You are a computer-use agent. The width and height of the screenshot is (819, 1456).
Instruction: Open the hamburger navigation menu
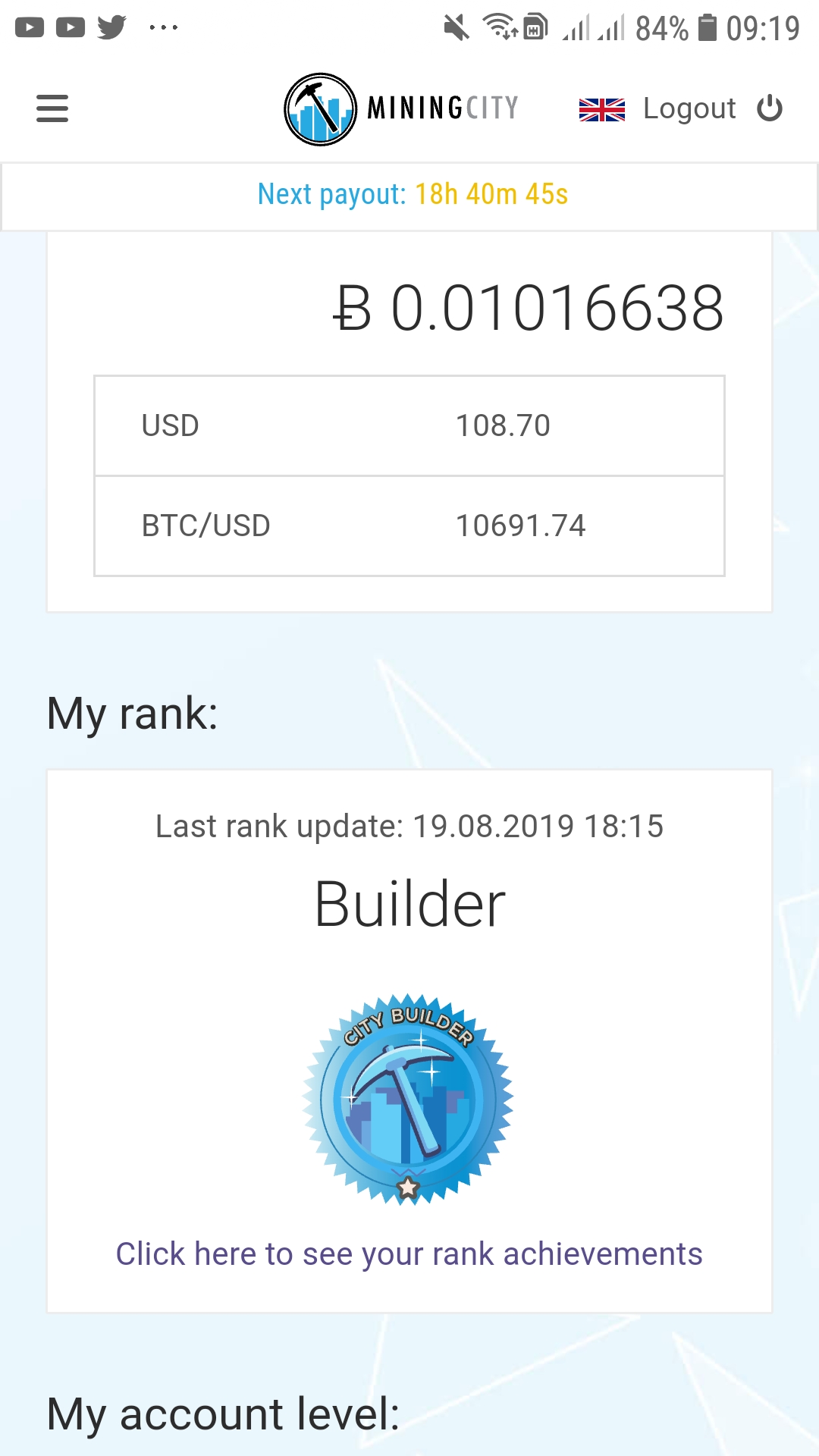point(52,108)
